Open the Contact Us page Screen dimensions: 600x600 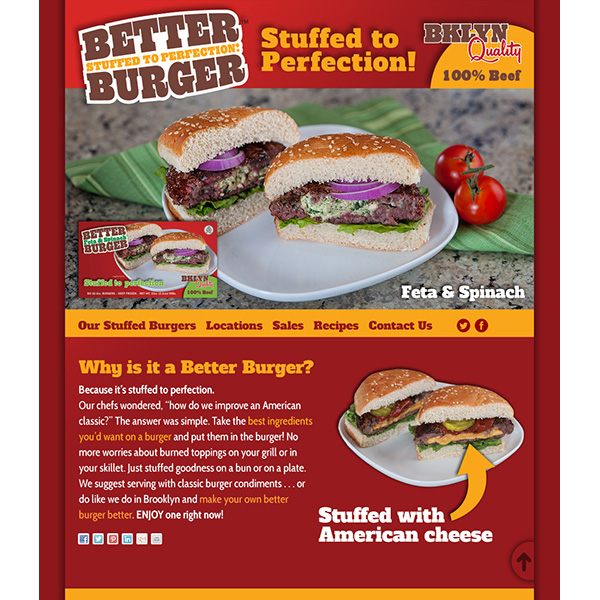(x=400, y=325)
